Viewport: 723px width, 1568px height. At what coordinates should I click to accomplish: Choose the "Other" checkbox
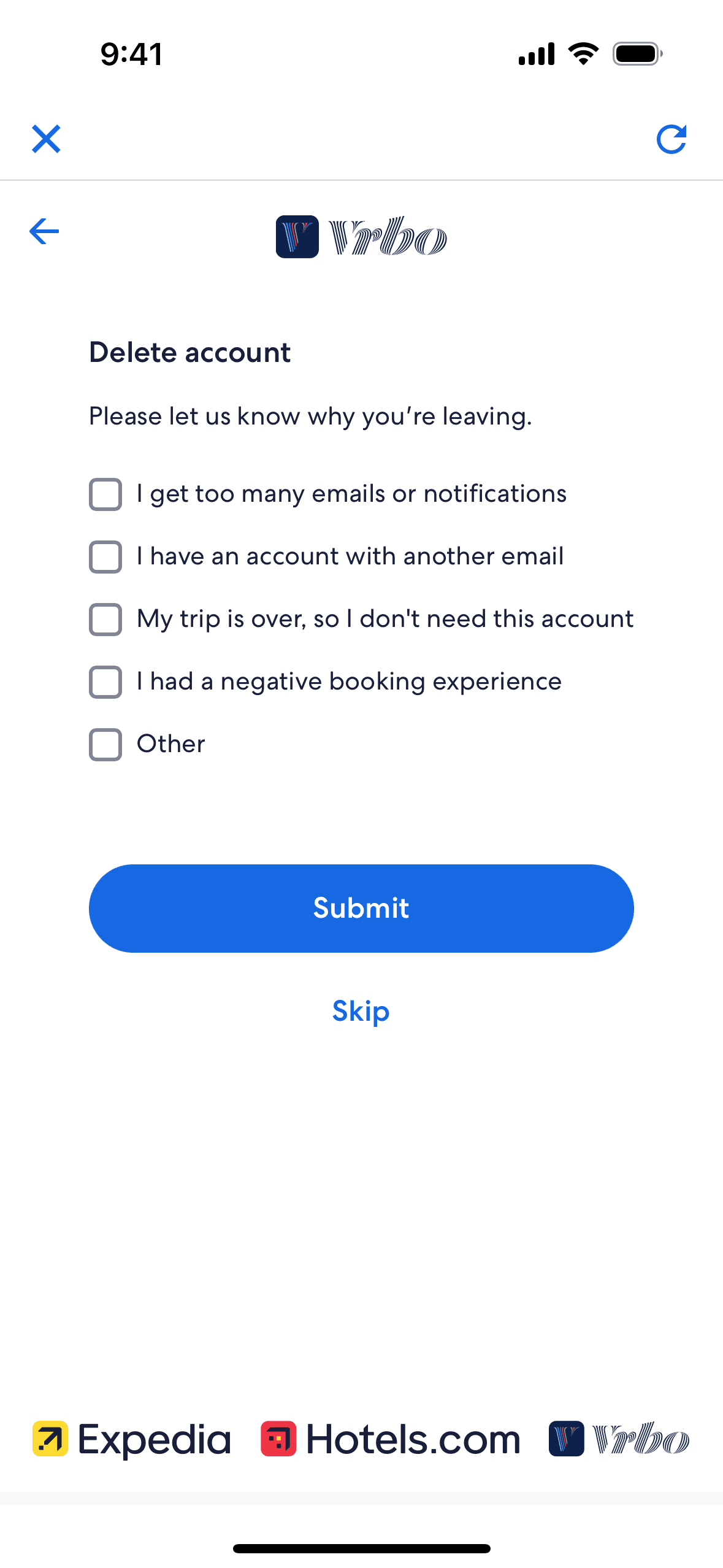coord(105,745)
